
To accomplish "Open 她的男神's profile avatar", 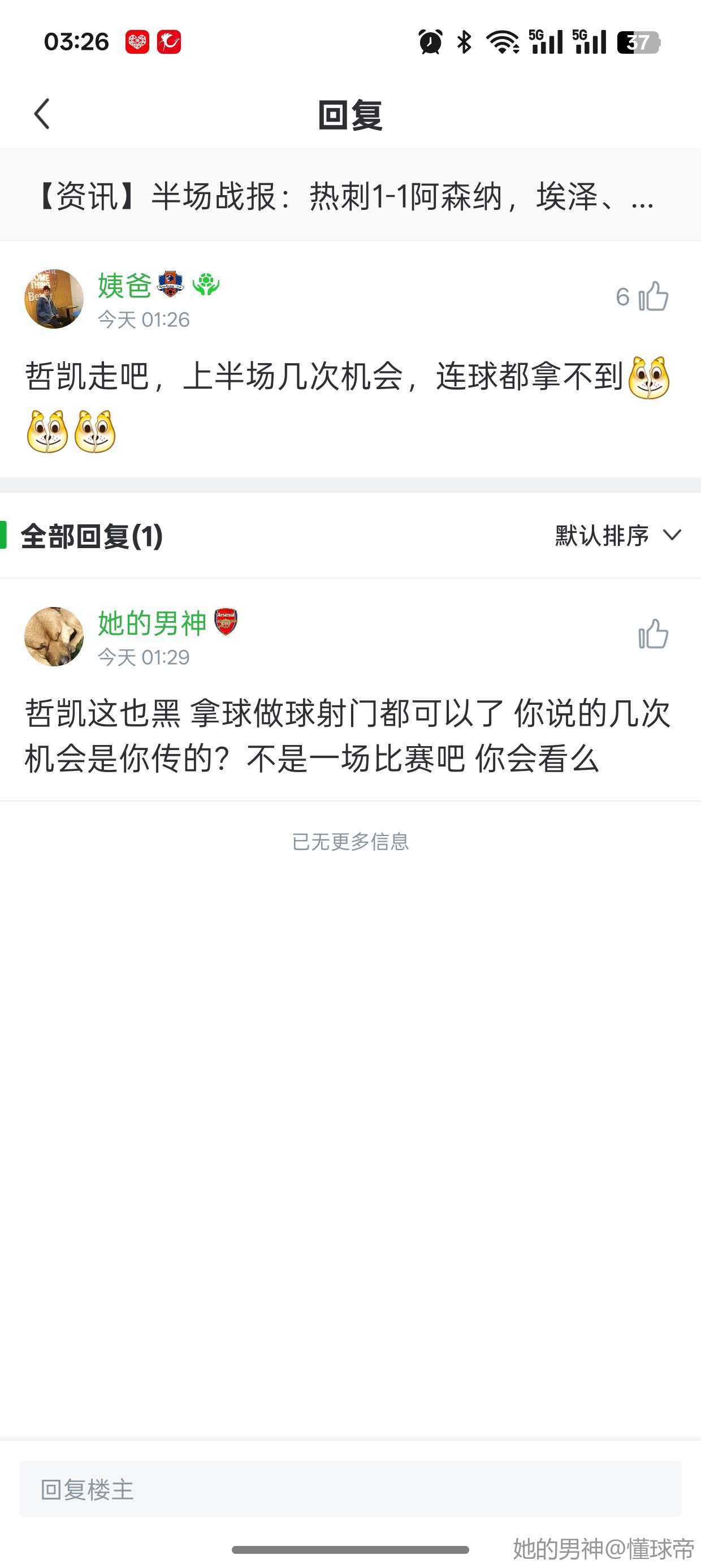I will (x=54, y=637).
